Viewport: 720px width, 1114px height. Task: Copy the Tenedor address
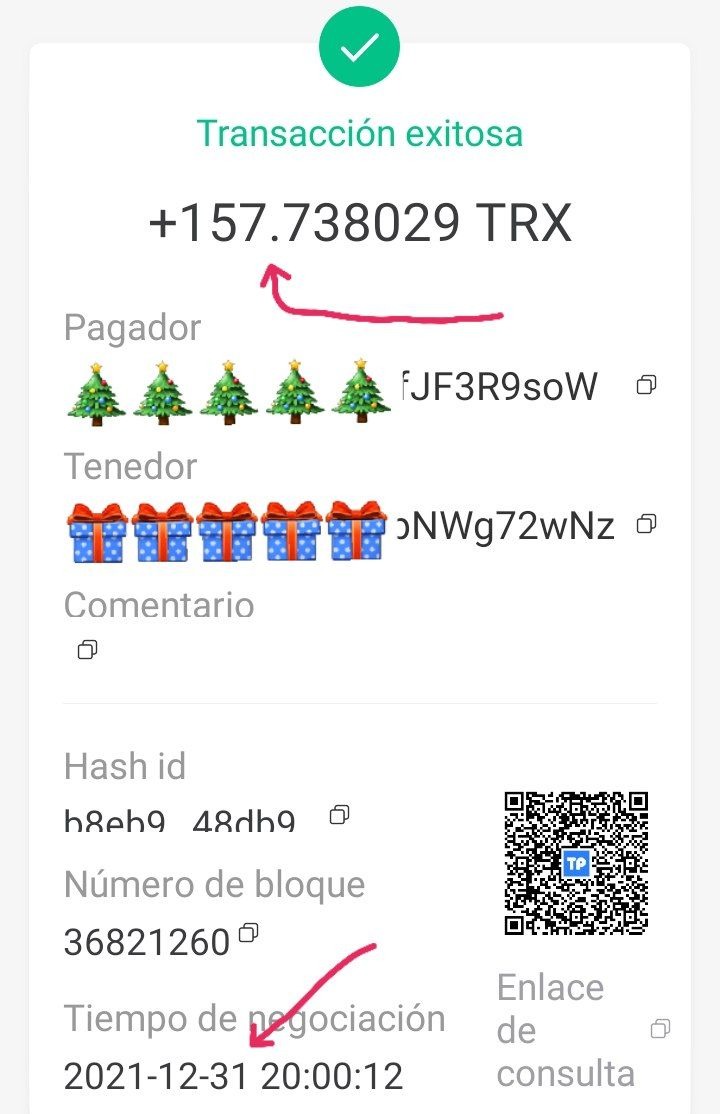point(647,523)
